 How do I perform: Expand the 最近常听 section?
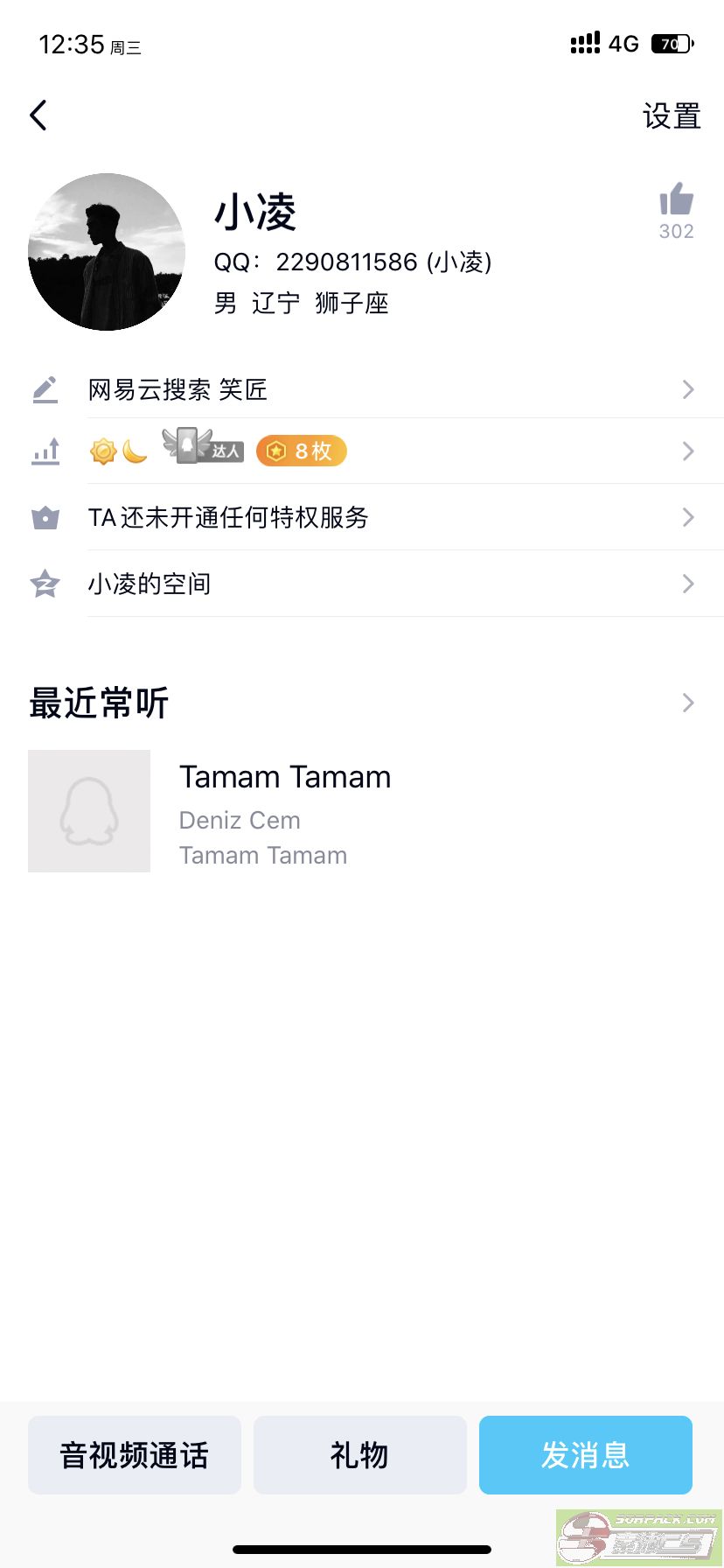pos(362,703)
